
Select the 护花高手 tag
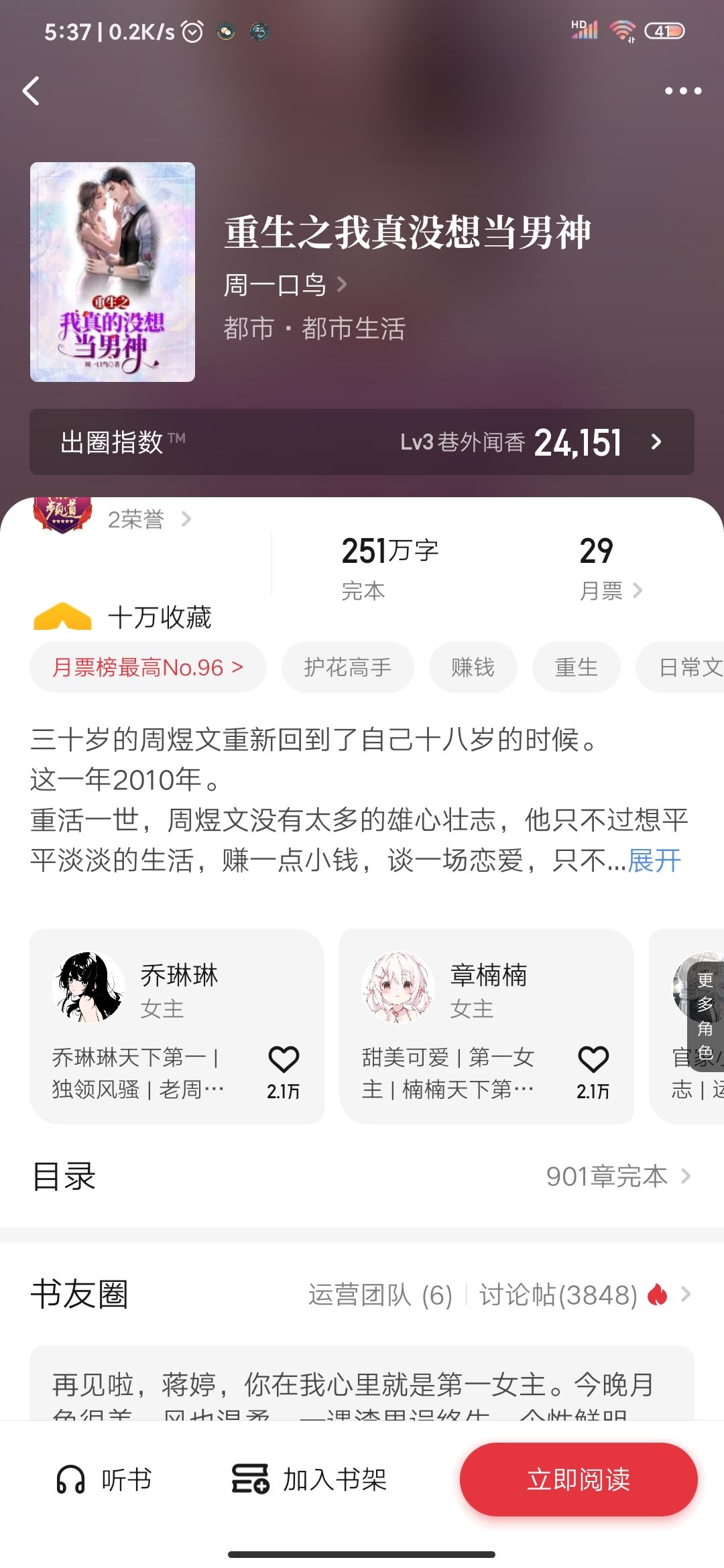click(347, 667)
